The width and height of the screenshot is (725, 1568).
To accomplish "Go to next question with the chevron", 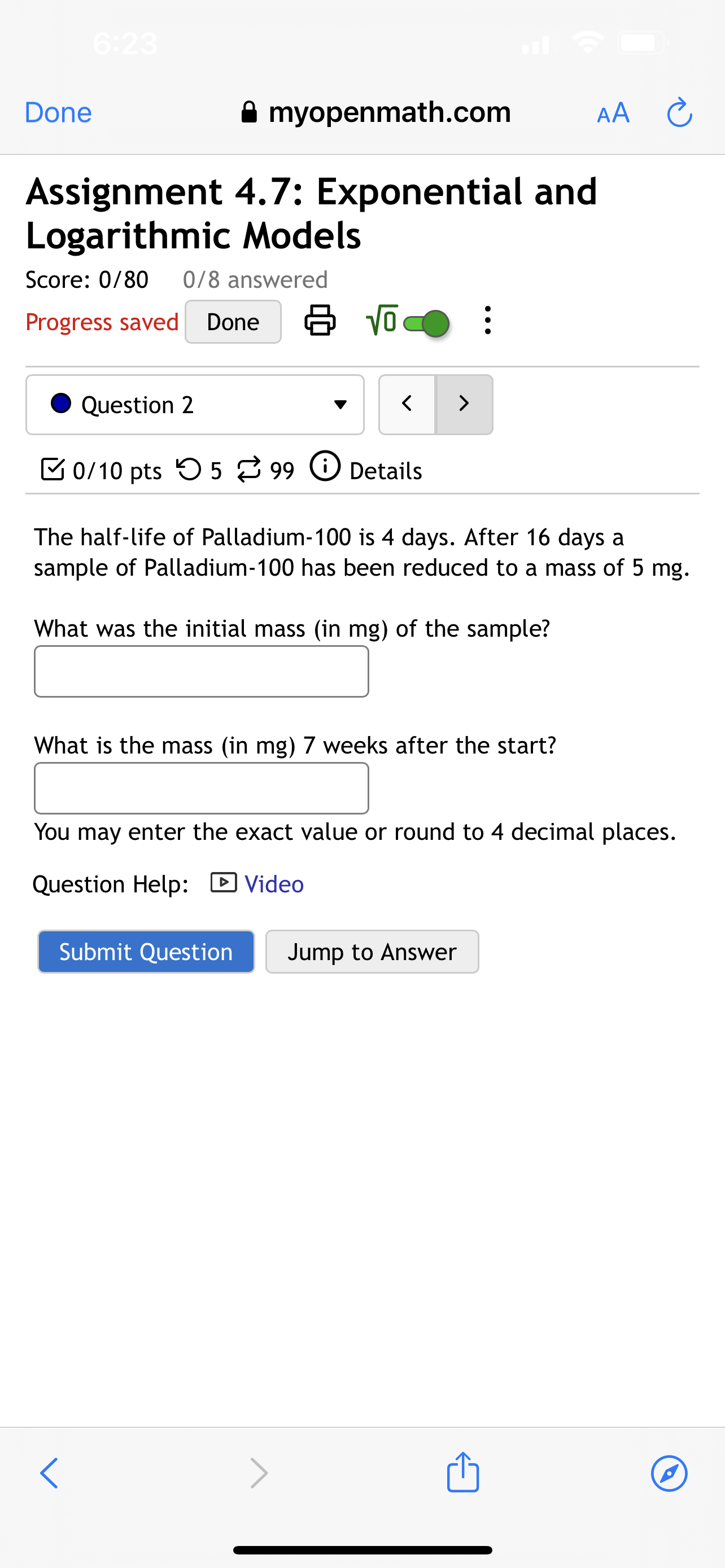I will [x=464, y=404].
